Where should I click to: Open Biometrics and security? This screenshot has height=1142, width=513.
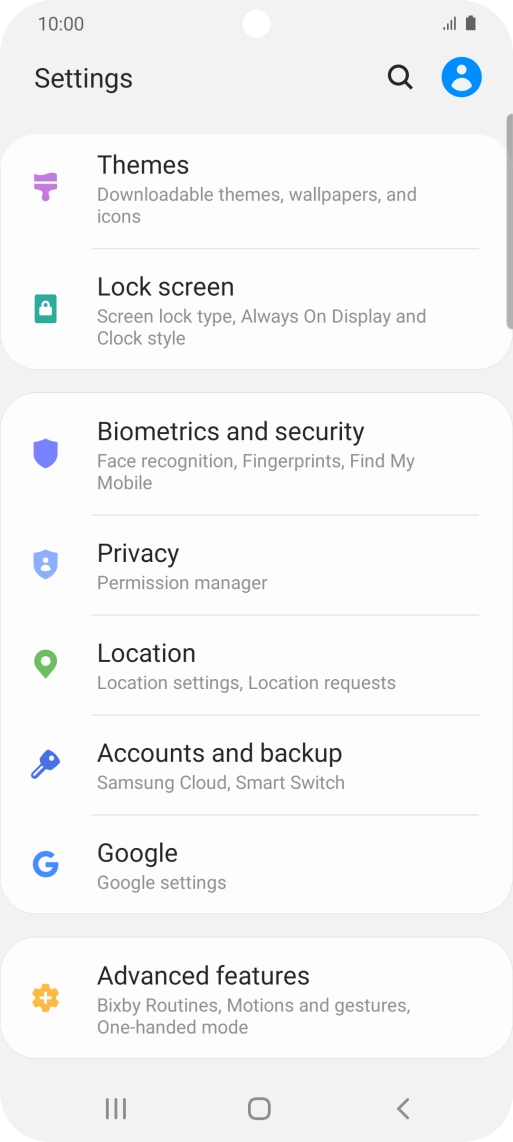click(256, 454)
